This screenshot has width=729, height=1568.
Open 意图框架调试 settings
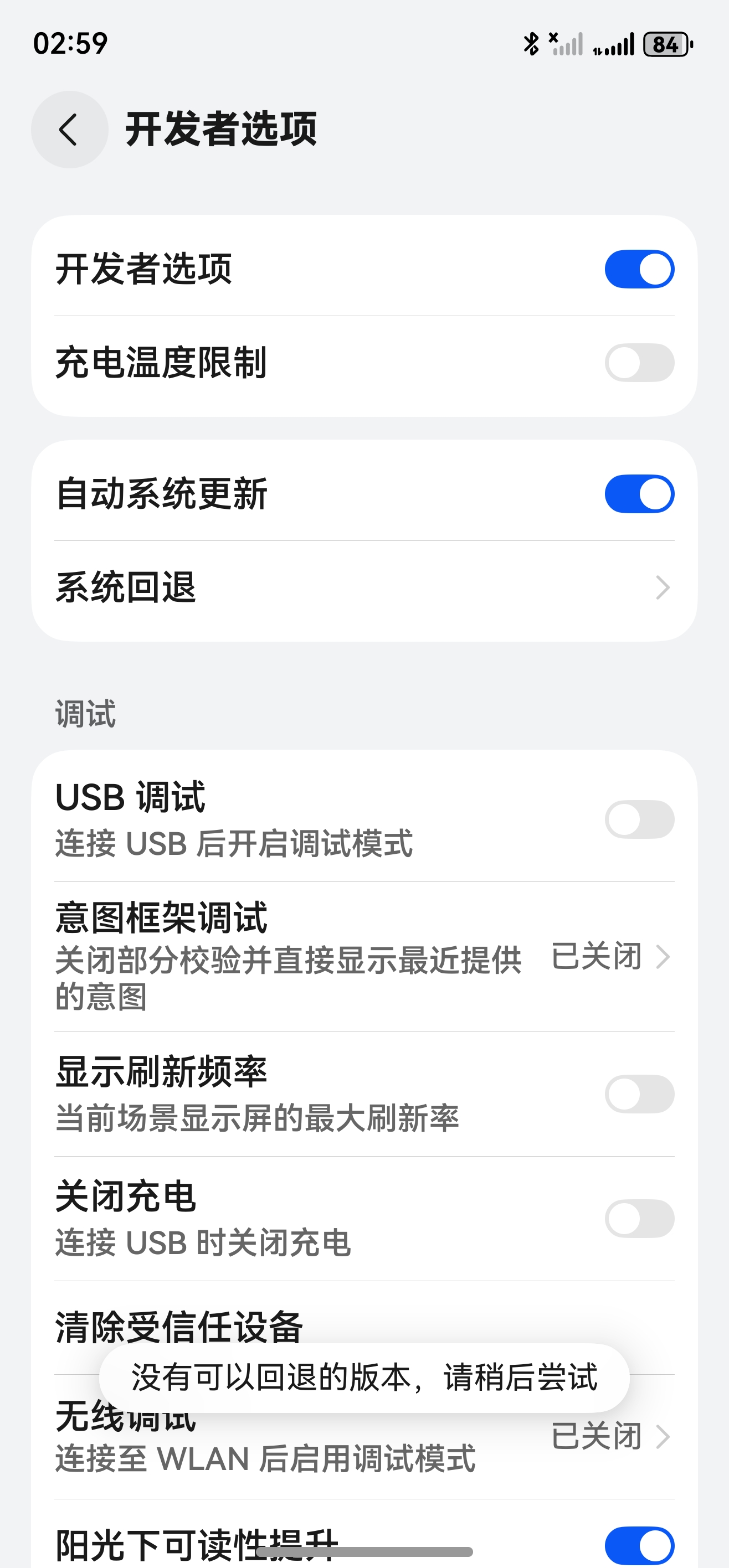tap(364, 957)
